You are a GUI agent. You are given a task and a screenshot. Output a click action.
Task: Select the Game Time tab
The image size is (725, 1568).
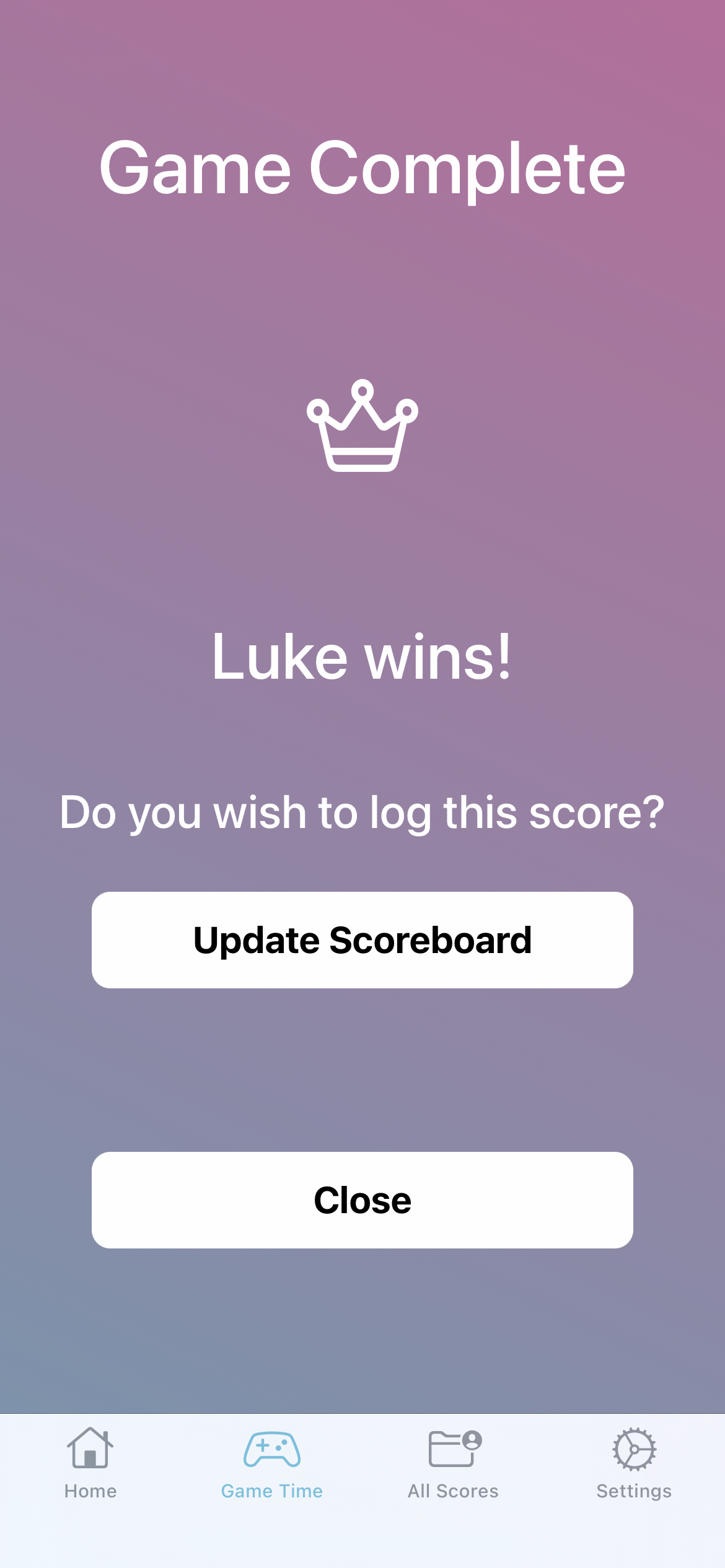coord(272,1463)
